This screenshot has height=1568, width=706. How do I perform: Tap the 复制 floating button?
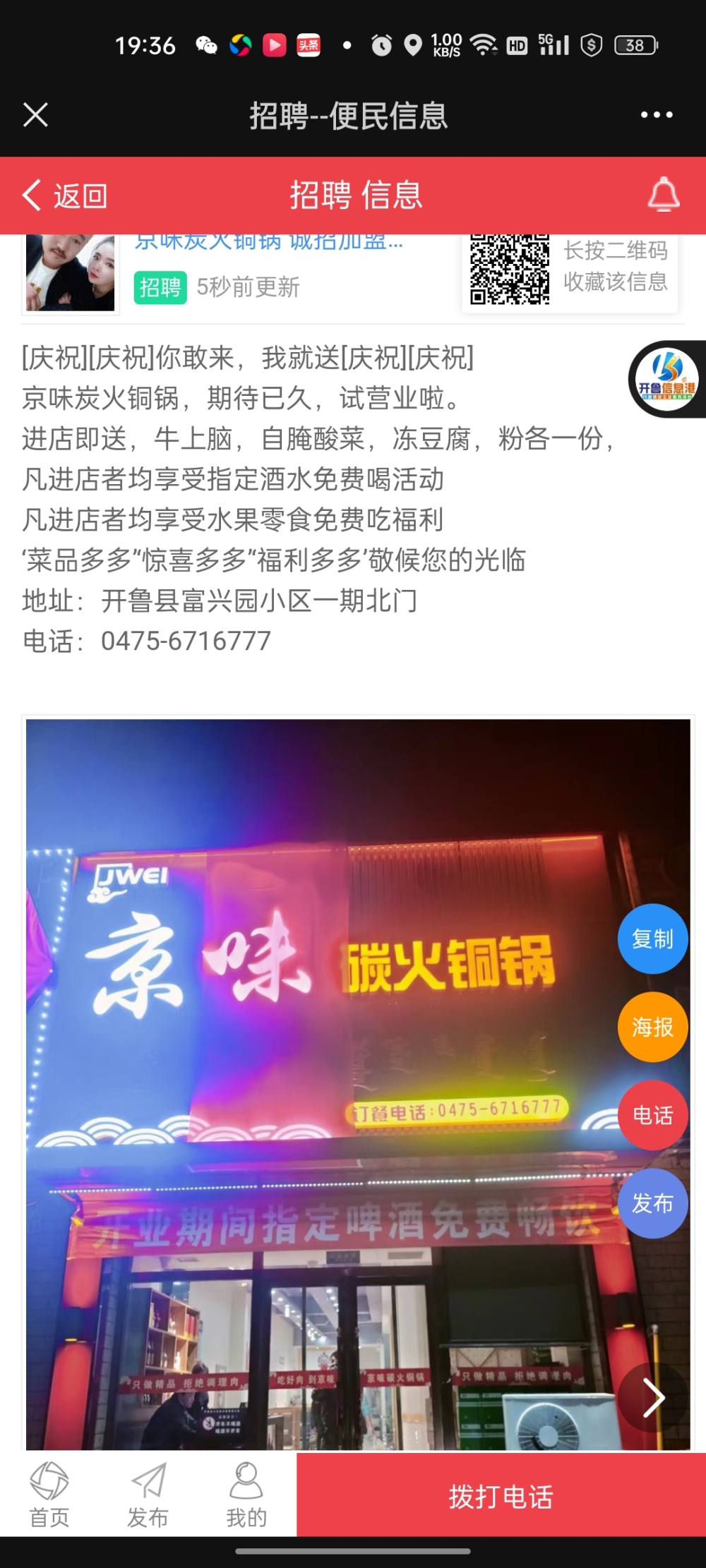coord(652,939)
